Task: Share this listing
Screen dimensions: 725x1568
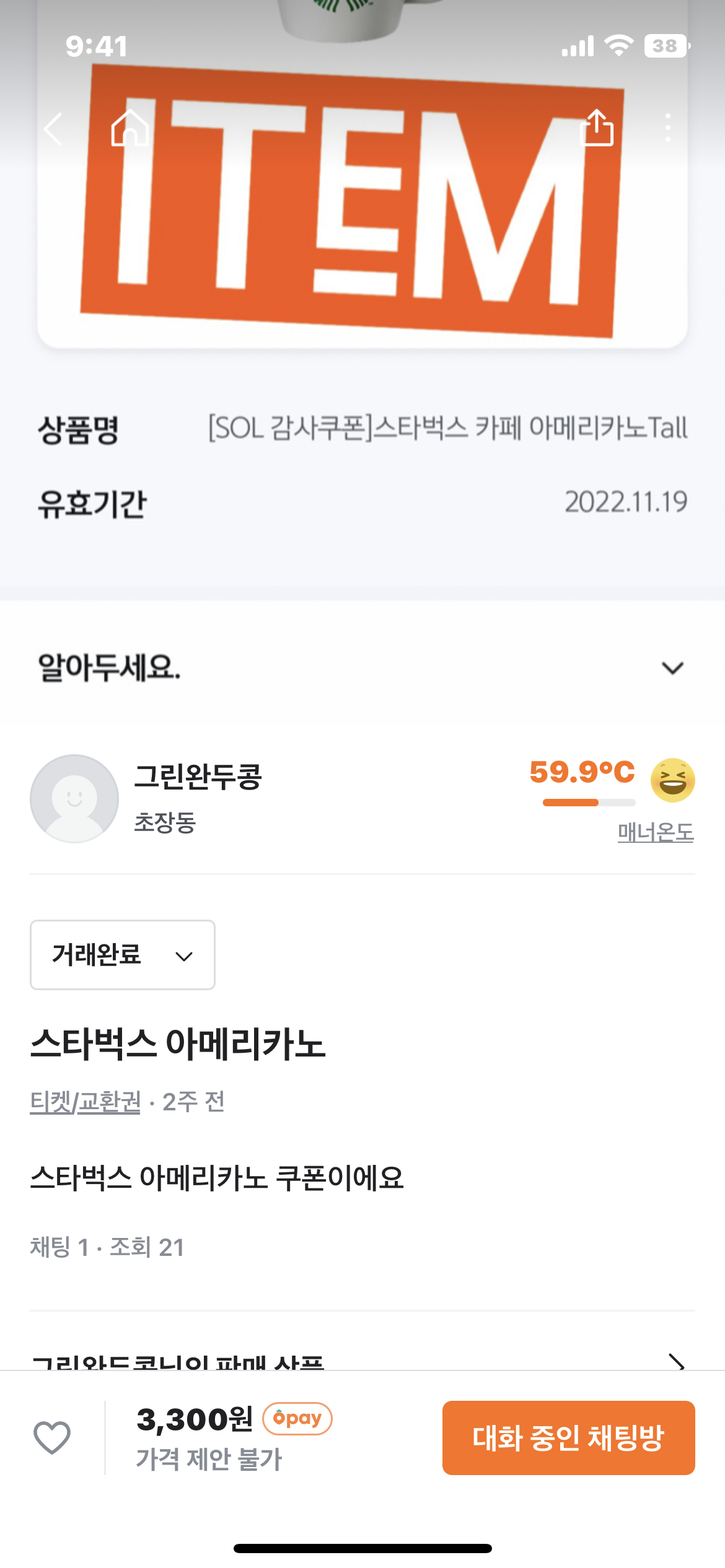Action: point(596,128)
